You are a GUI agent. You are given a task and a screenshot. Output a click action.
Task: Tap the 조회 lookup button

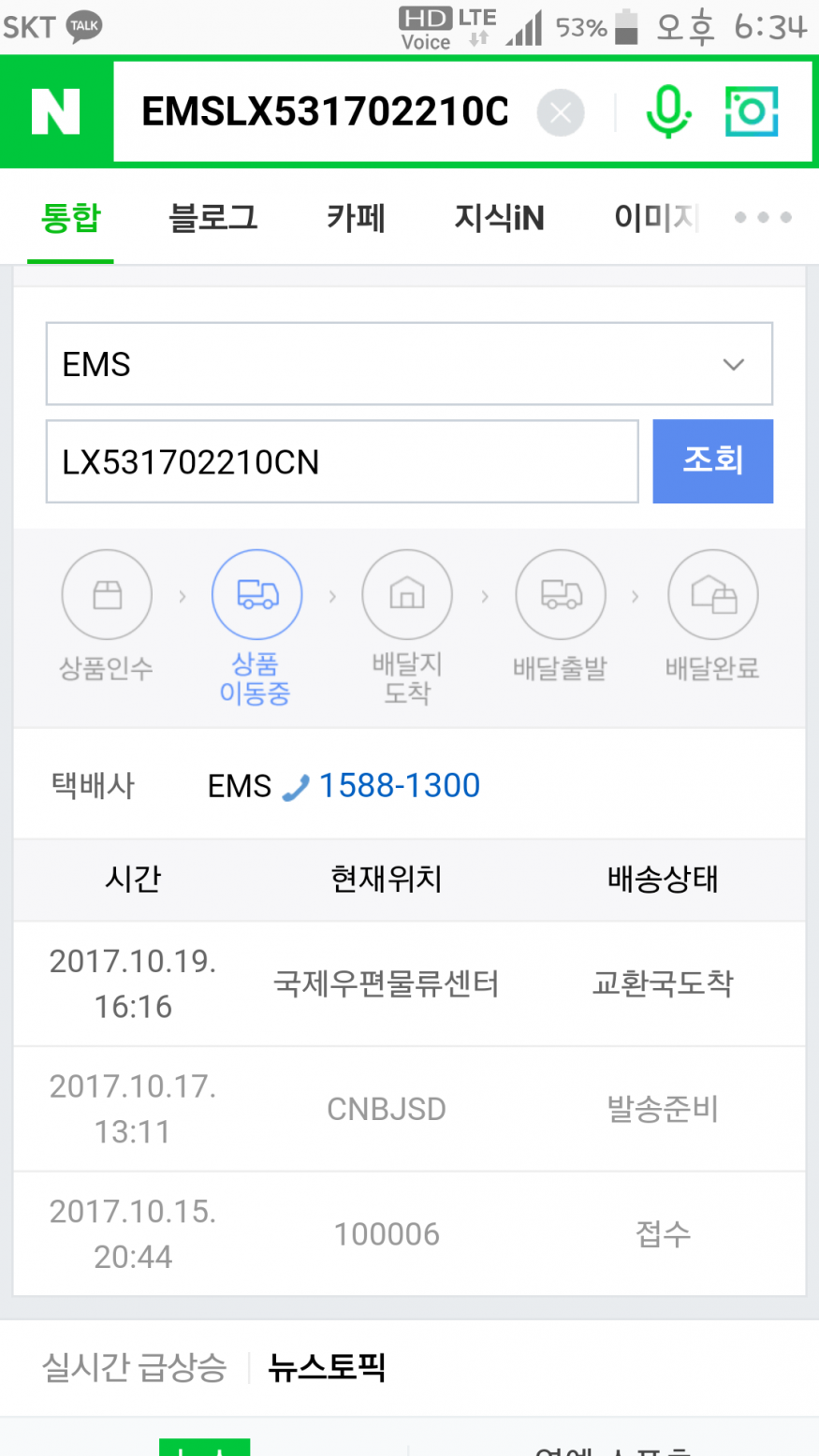coord(712,461)
